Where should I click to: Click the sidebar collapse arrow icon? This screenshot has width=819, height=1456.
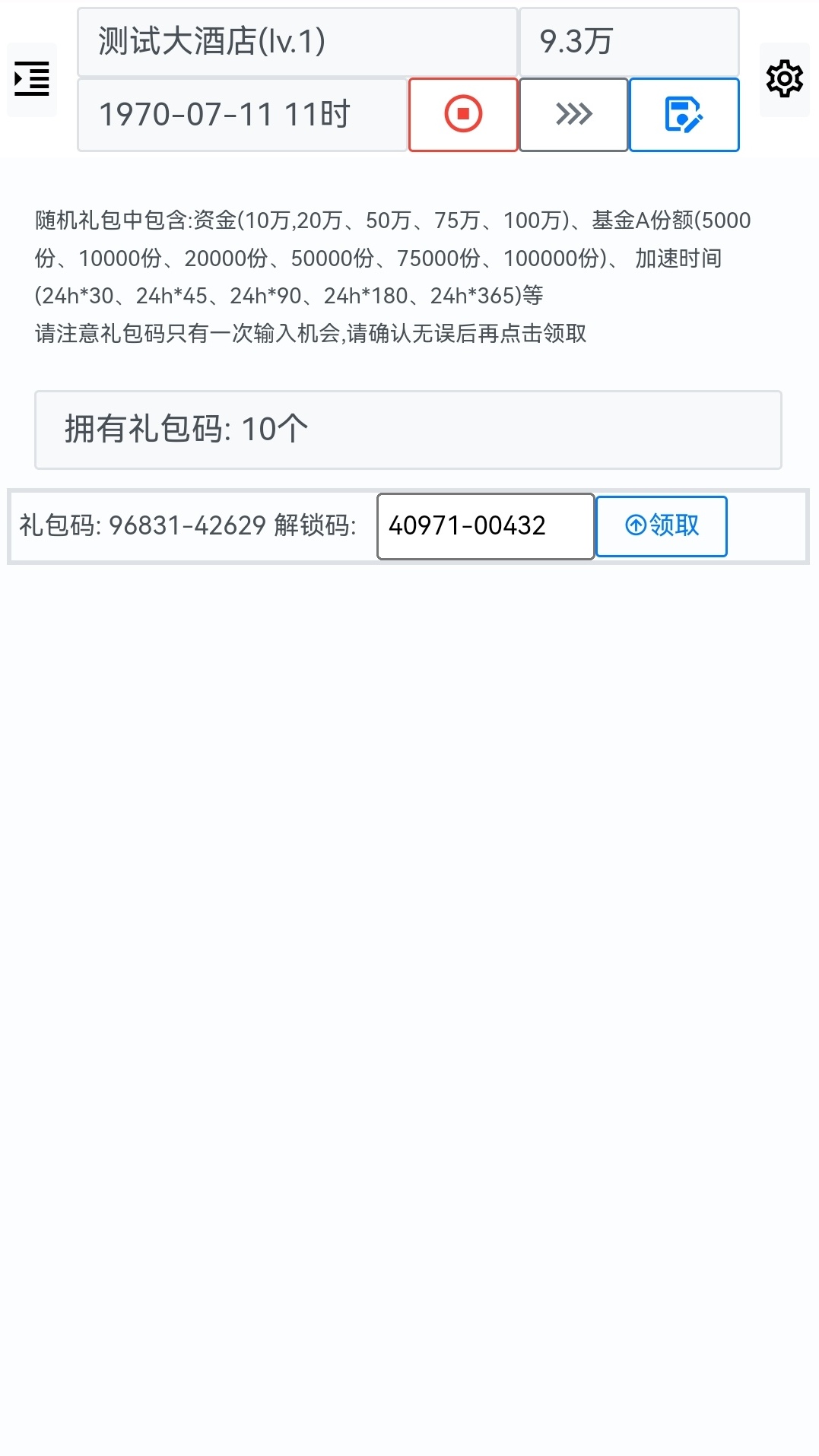point(31,78)
